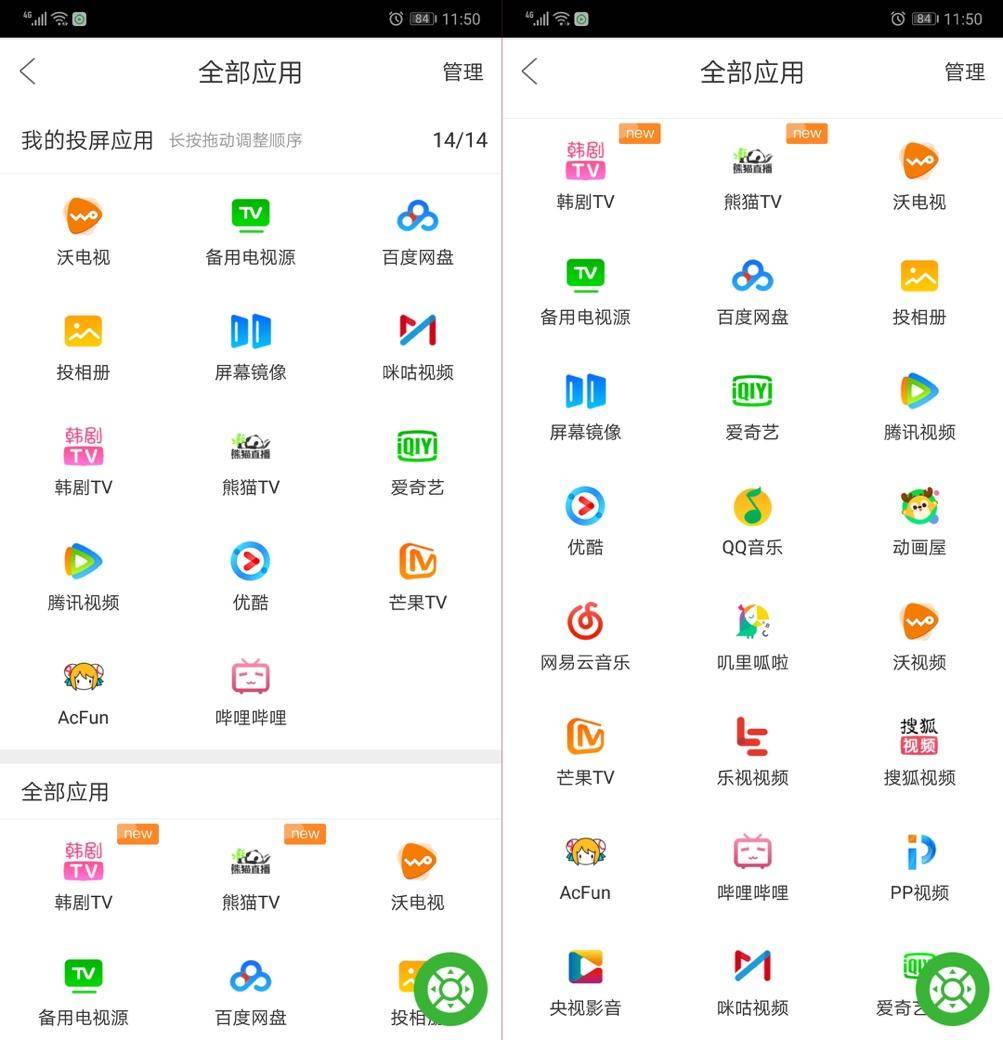This screenshot has width=1003, height=1040.
Task: Launch 叽里呱啦 from all apps
Action: click(752, 632)
